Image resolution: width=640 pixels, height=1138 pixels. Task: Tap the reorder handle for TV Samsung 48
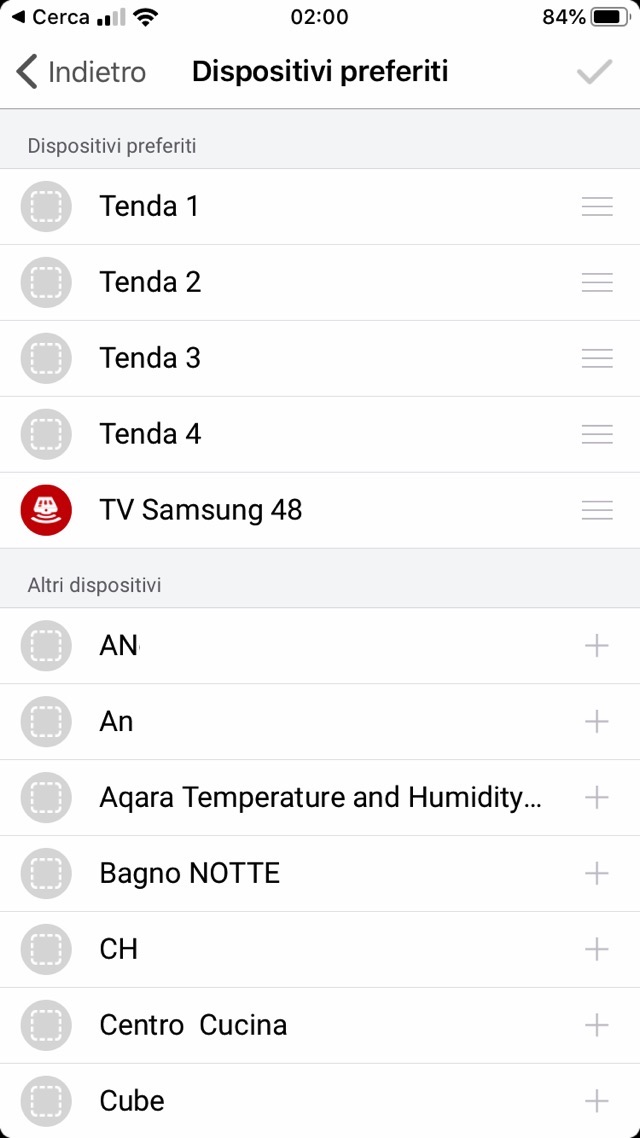click(597, 510)
